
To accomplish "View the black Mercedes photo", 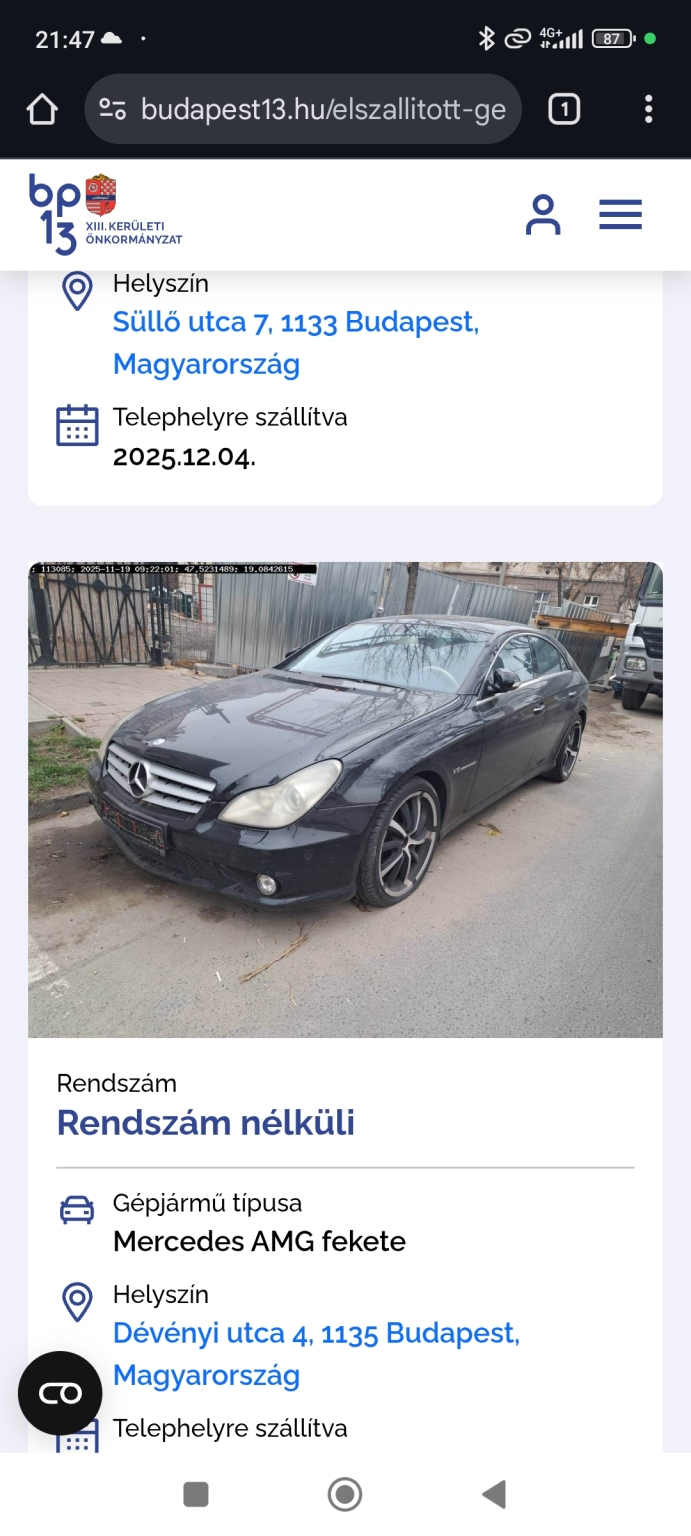I will 345,799.
